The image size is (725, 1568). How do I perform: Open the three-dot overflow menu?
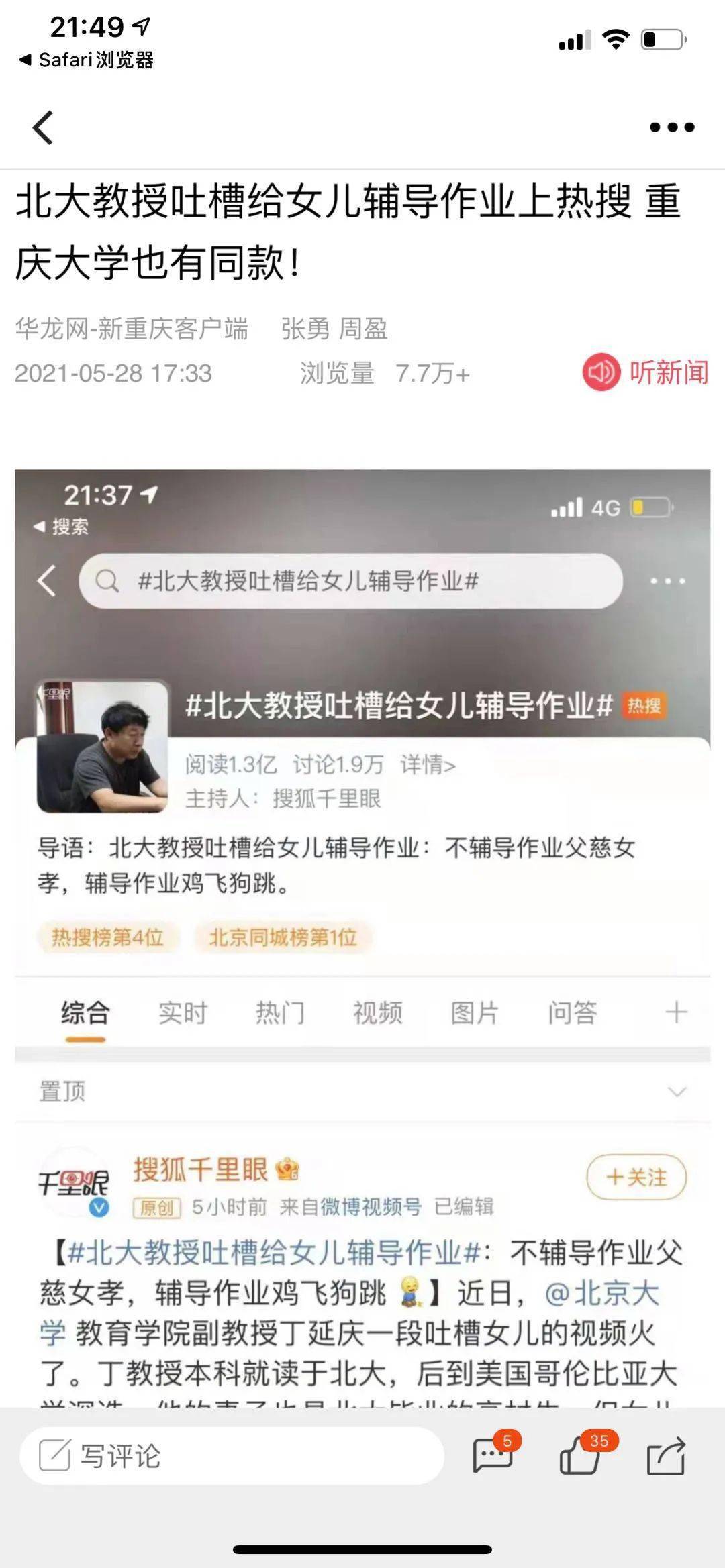click(672, 127)
